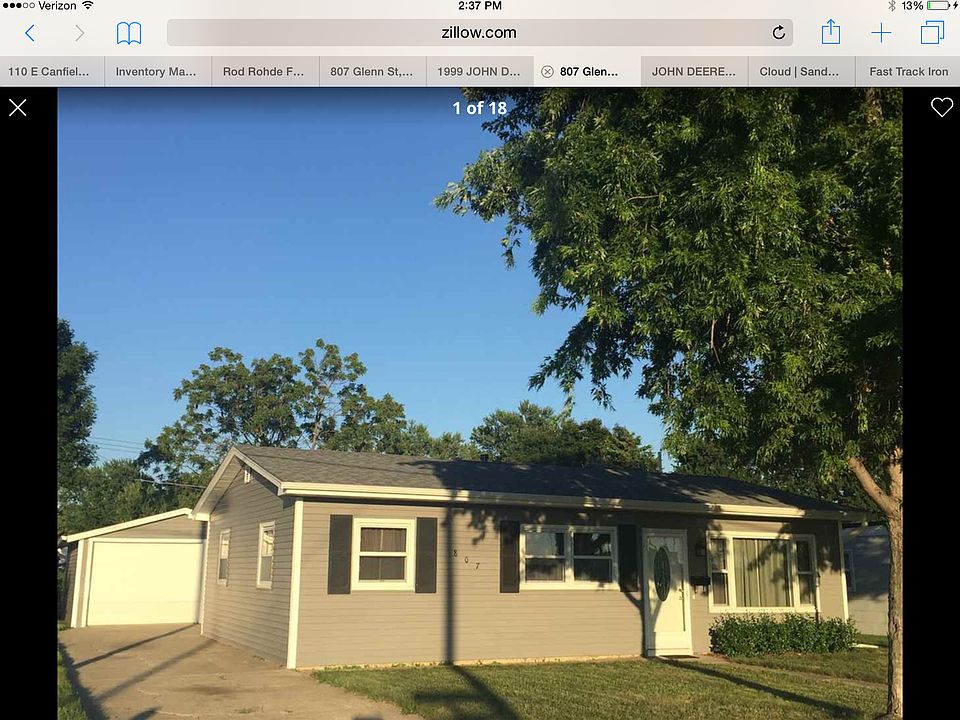Open the Safari bookmarks book icon

tap(129, 33)
